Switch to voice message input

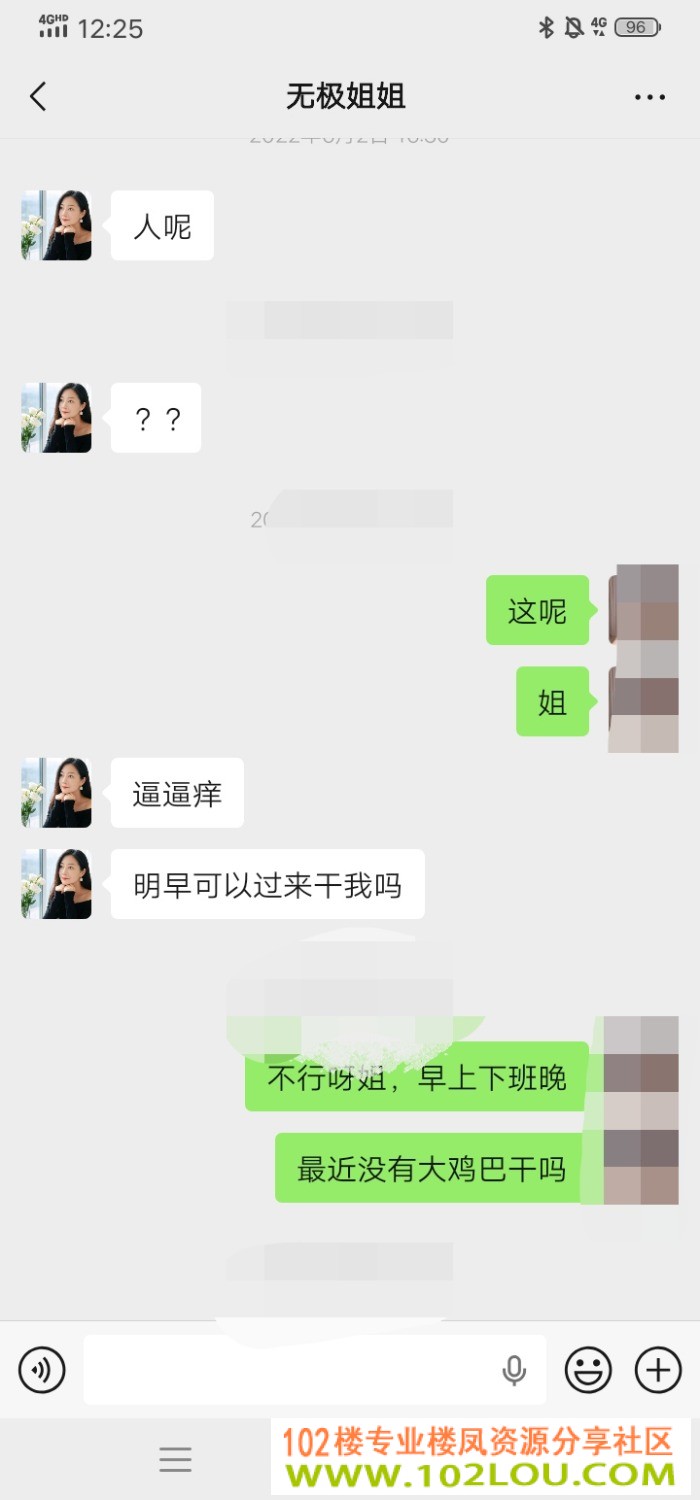[42, 1370]
